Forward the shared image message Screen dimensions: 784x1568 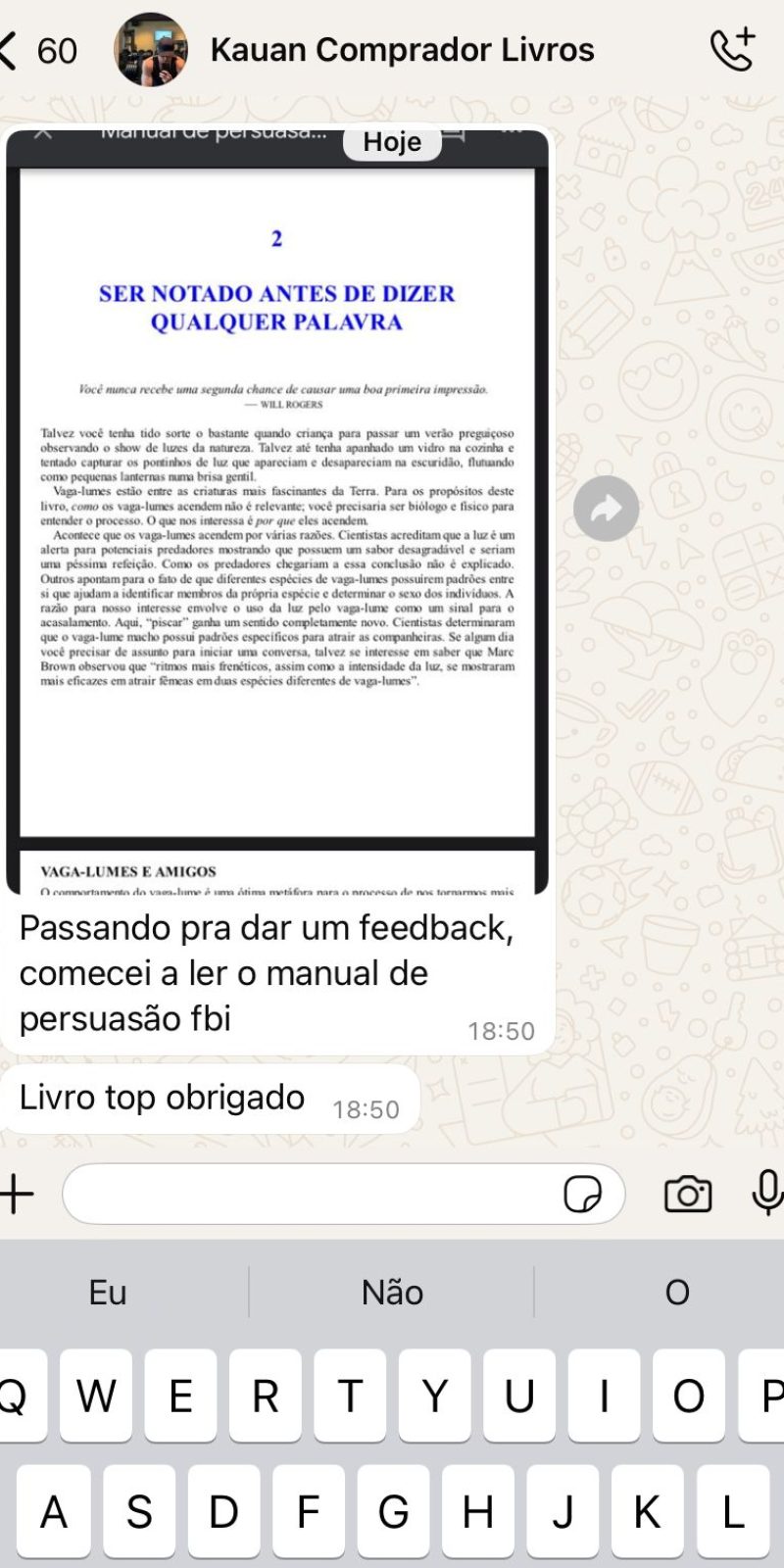point(606,509)
